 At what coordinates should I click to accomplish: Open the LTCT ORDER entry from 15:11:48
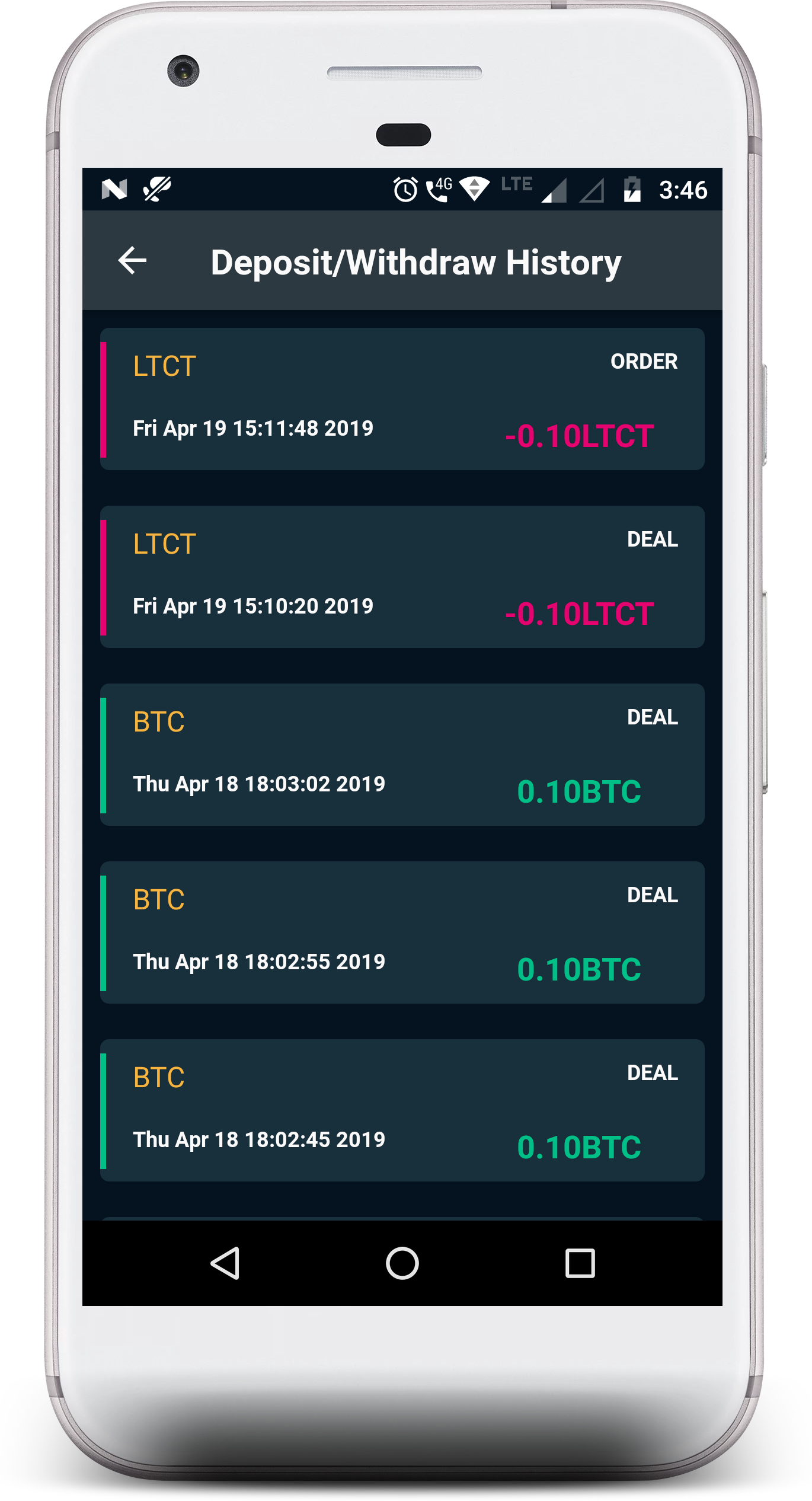(x=402, y=399)
